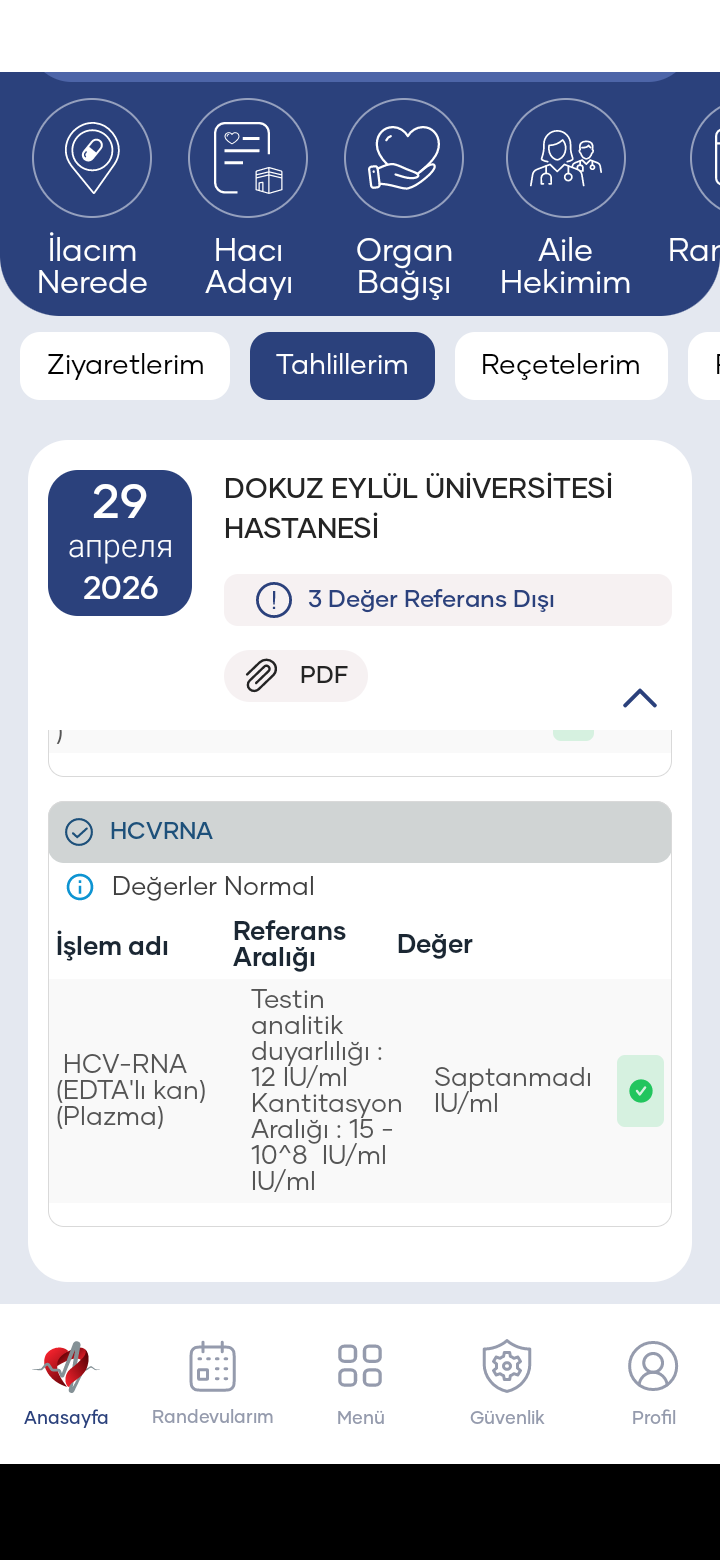Switch to the Ziyaretlerim tab
Viewport: 720px width, 1560px height.
pos(125,366)
